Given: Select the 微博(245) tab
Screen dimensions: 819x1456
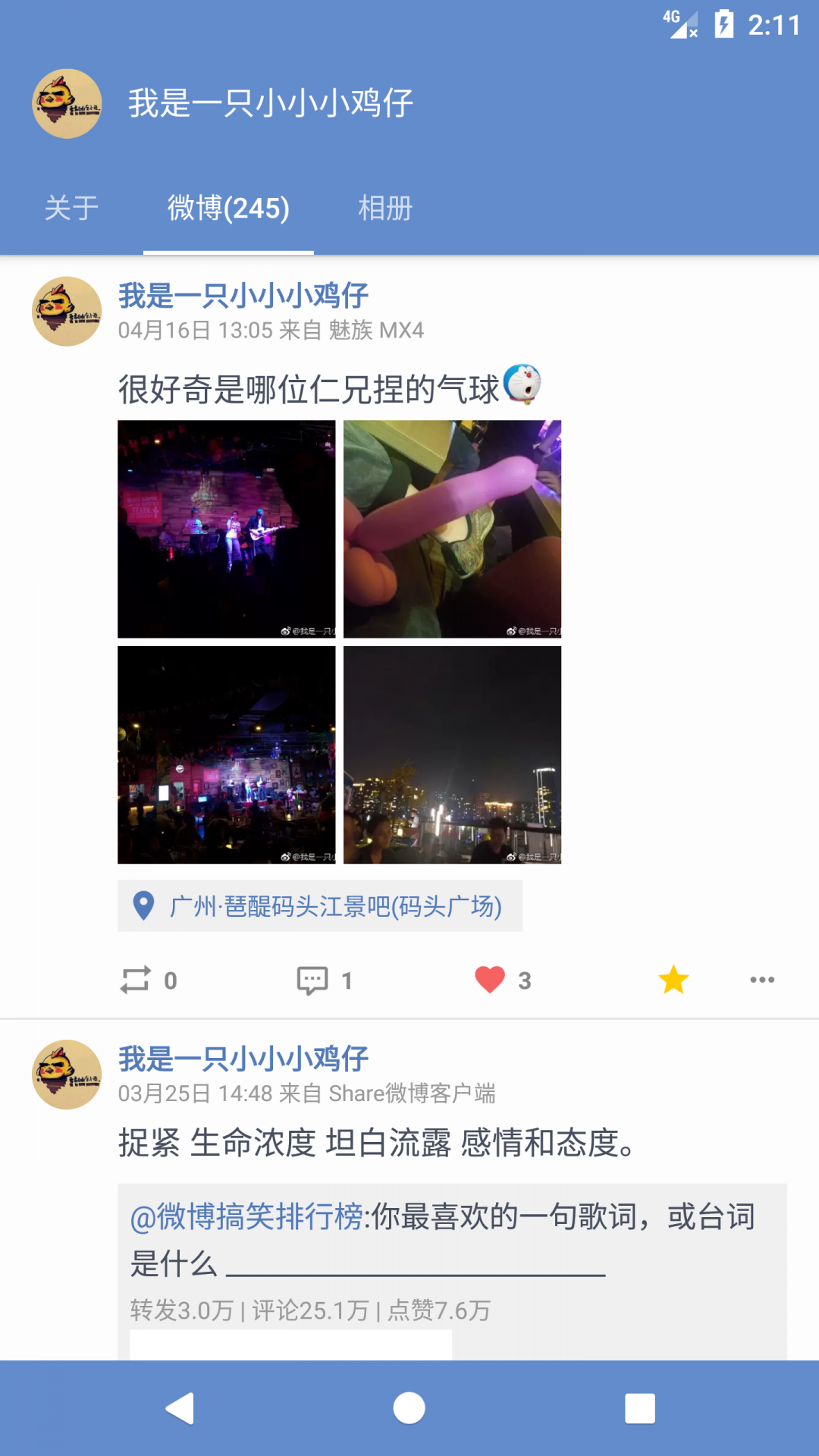Looking at the screenshot, I should pos(228,208).
